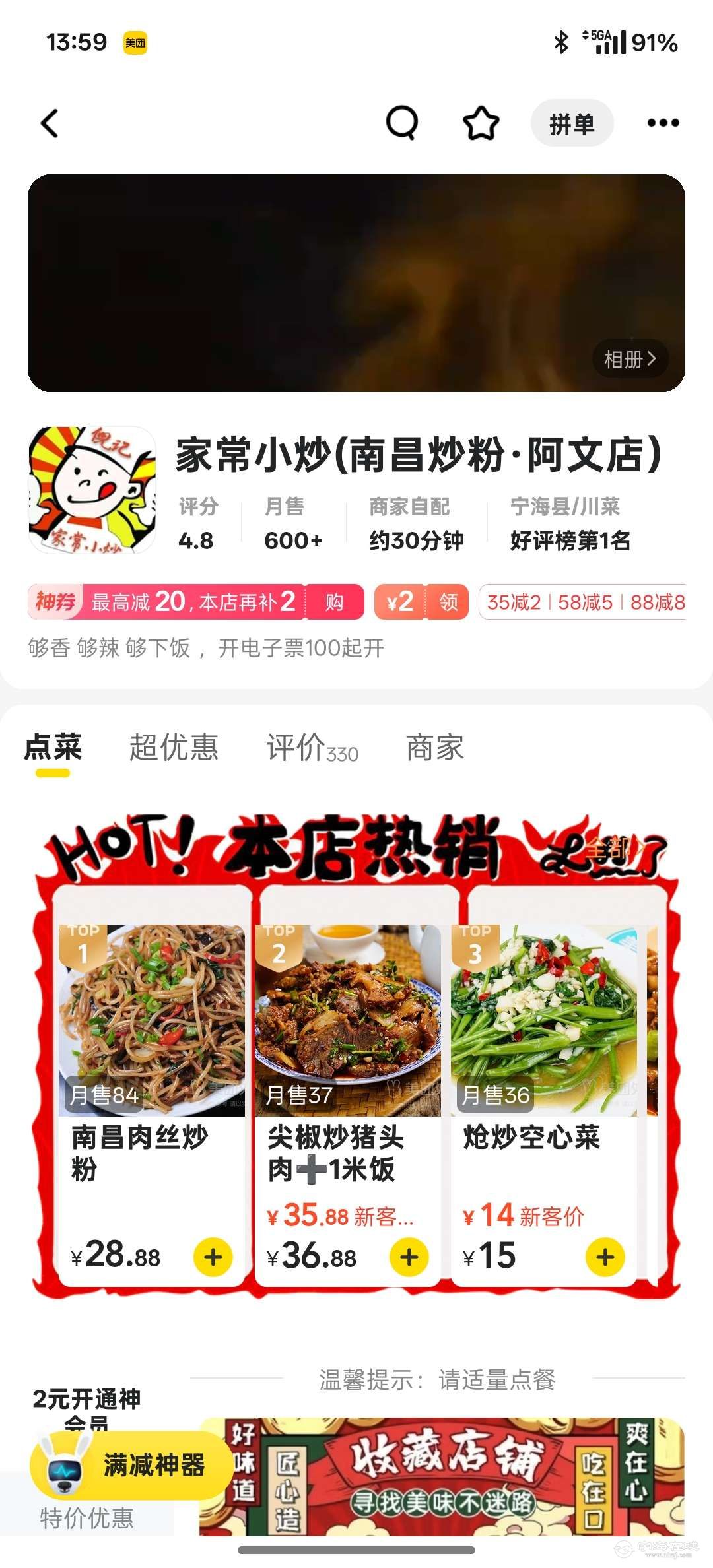This screenshot has width=713, height=1568.
Task: Open the 南昌肉丝炒粉 dish photo
Action: point(152,1020)
